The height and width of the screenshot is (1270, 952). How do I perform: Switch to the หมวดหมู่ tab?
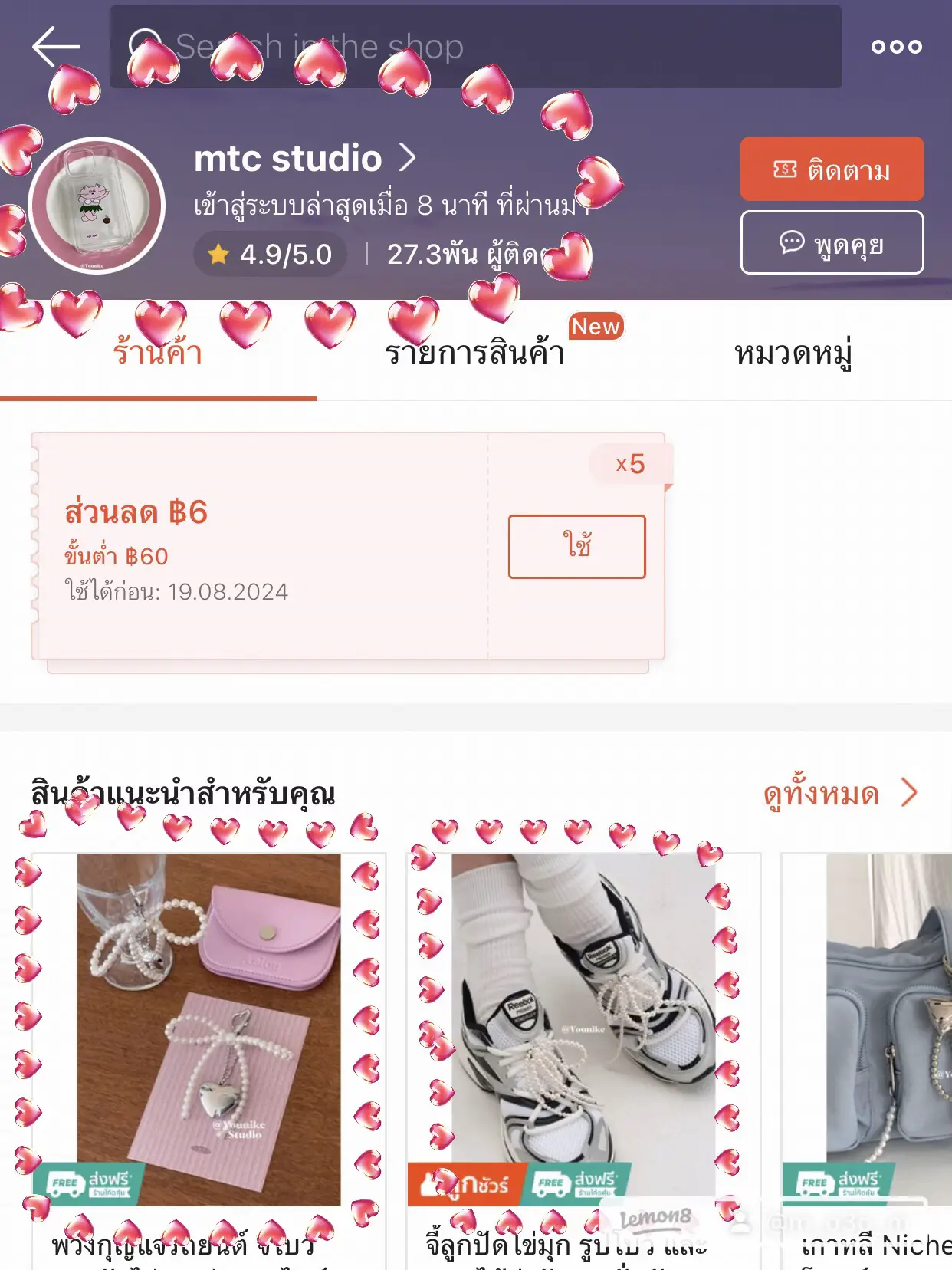(x=793, y=353)
